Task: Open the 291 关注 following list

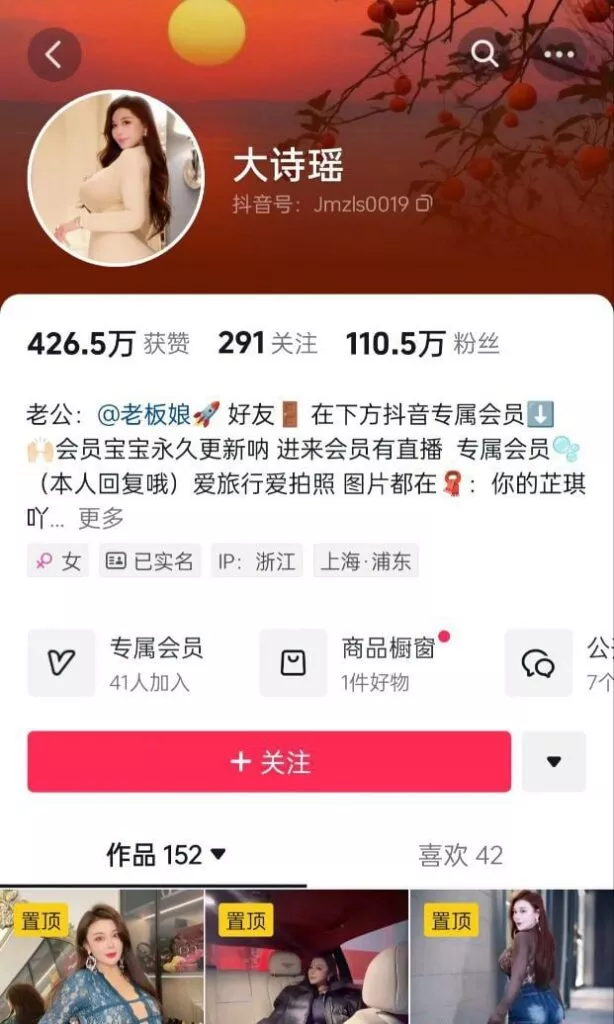Action: [267, 344]
